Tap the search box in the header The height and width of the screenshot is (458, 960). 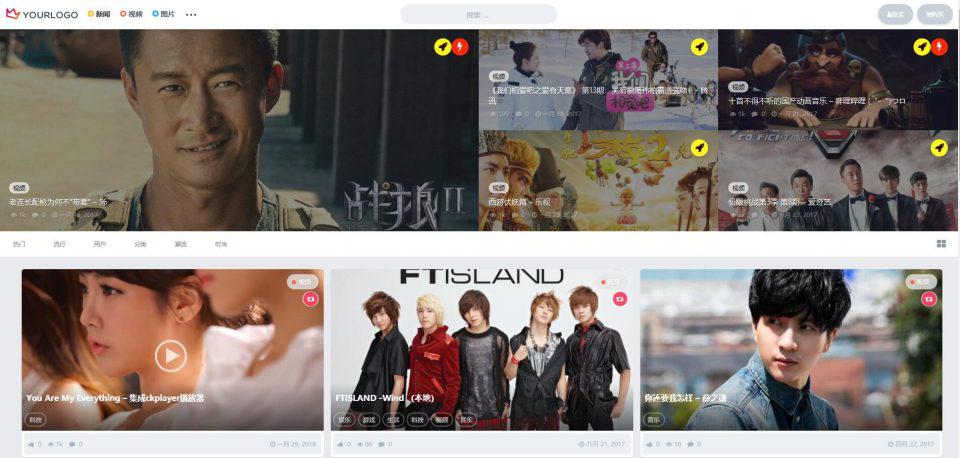click(x=478, y=15)
